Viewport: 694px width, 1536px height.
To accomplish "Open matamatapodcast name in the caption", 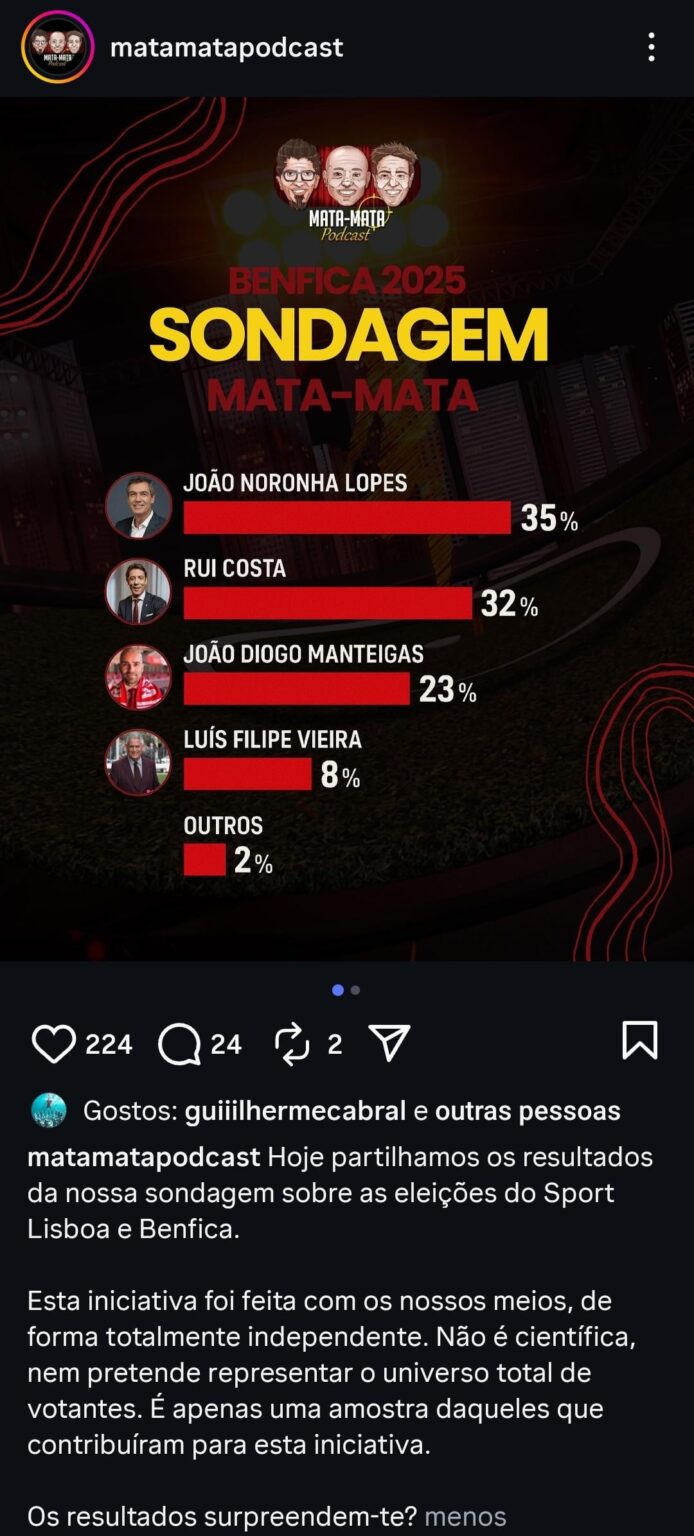I will click(x=143, y=1158).
